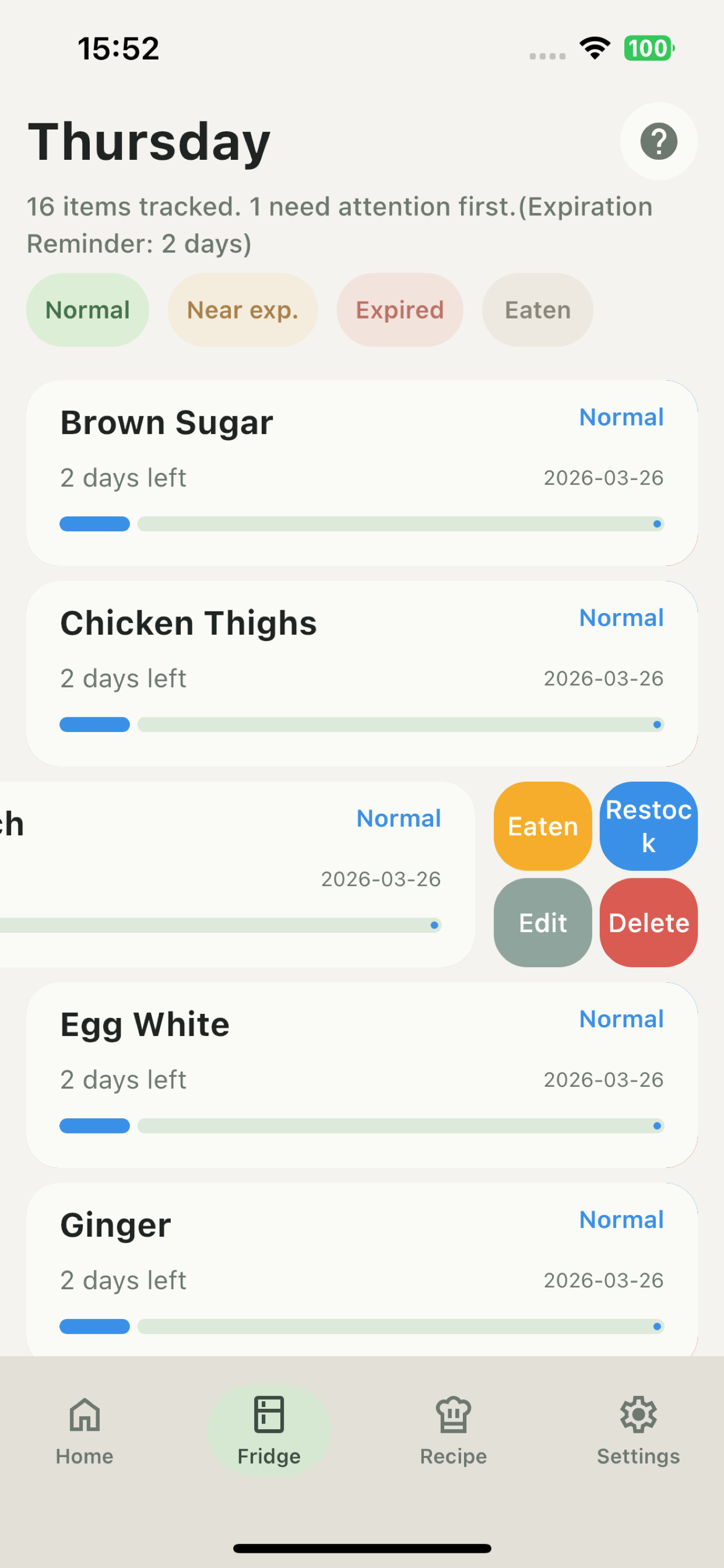Delete the swiped item
This screenshot has width=724, height=1568.
pos(648,922)
